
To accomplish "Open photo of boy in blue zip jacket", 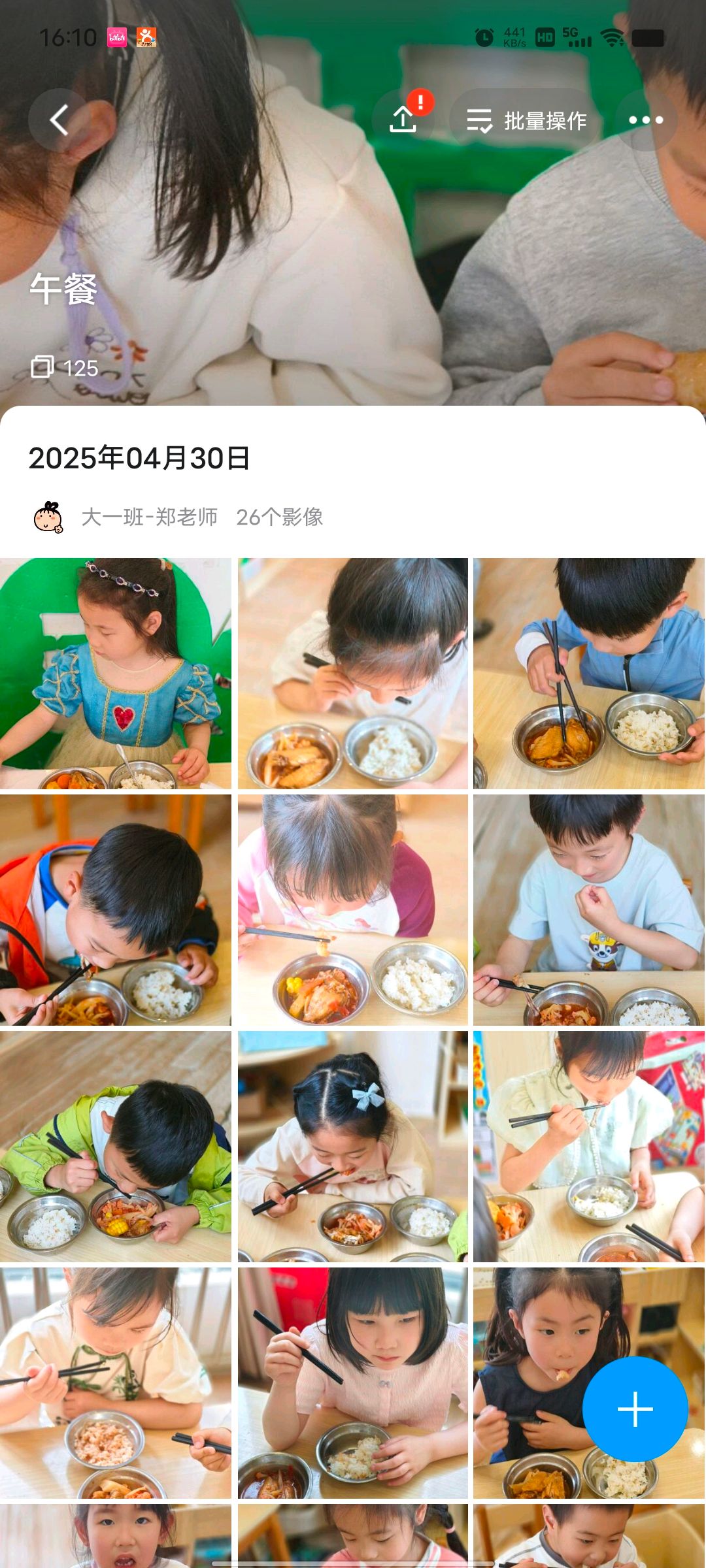I will pyautogui.click(x=589, y=673).
